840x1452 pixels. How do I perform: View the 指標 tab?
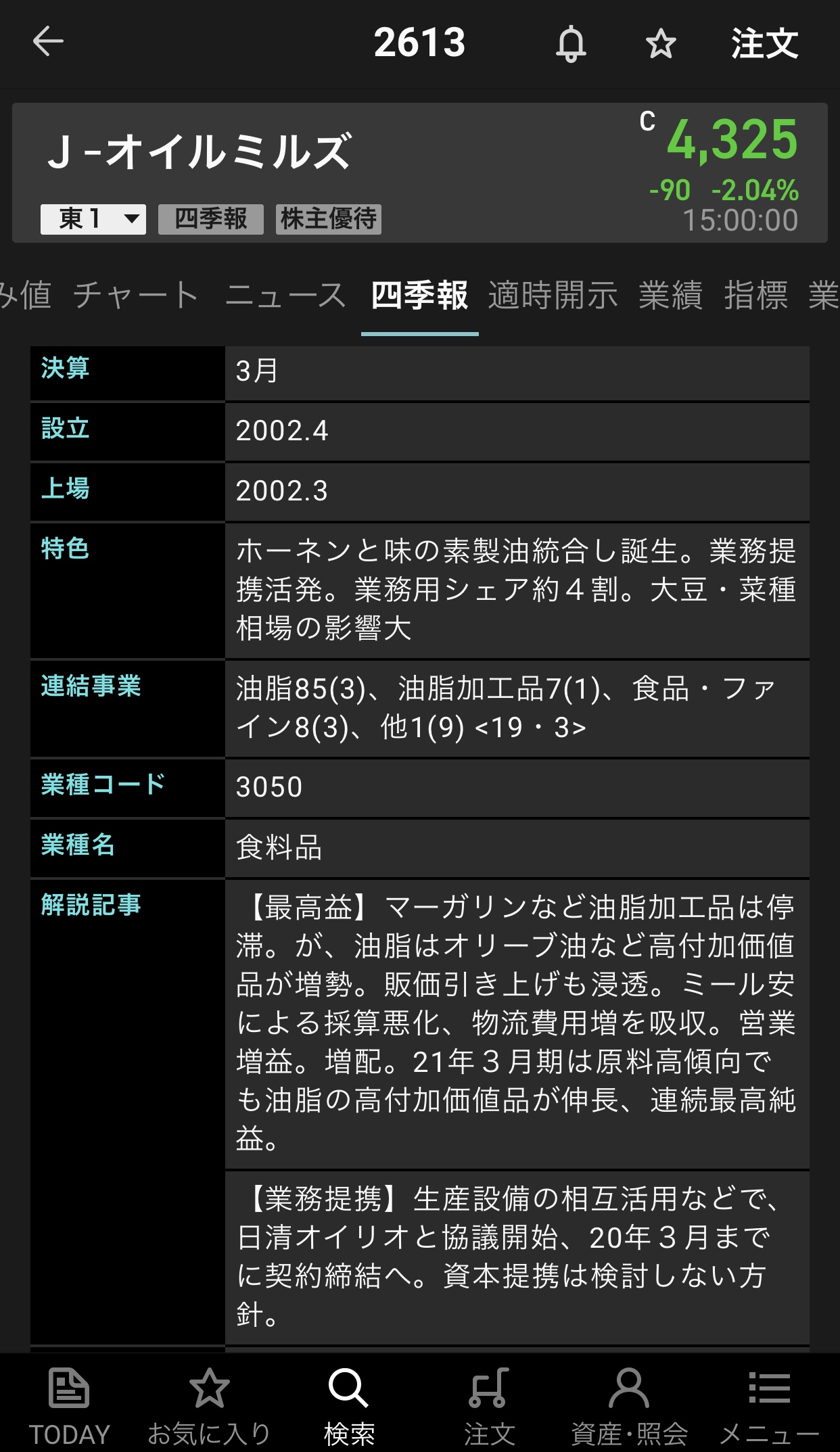[756, 296]
